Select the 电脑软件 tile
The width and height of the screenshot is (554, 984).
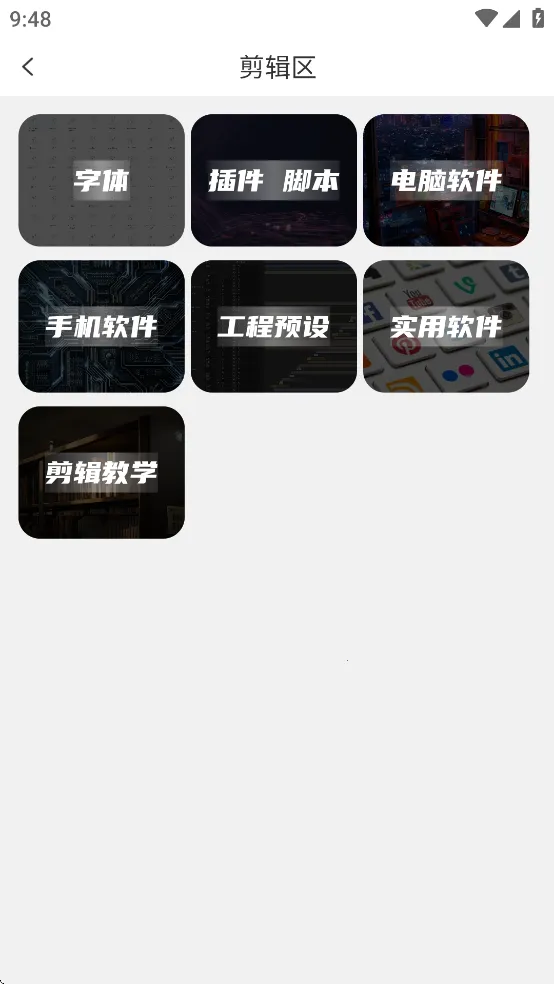click(x=446, y=180)
